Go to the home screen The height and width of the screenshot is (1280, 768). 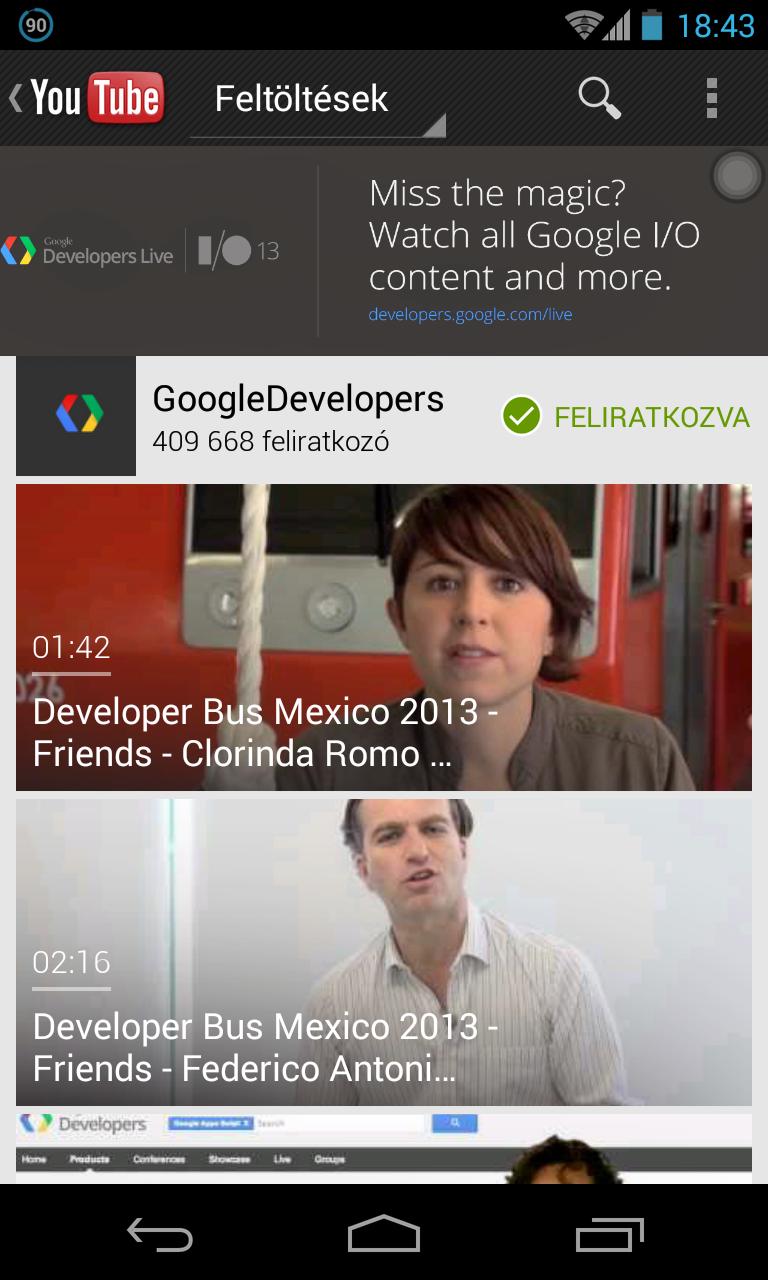point(384,1235)
